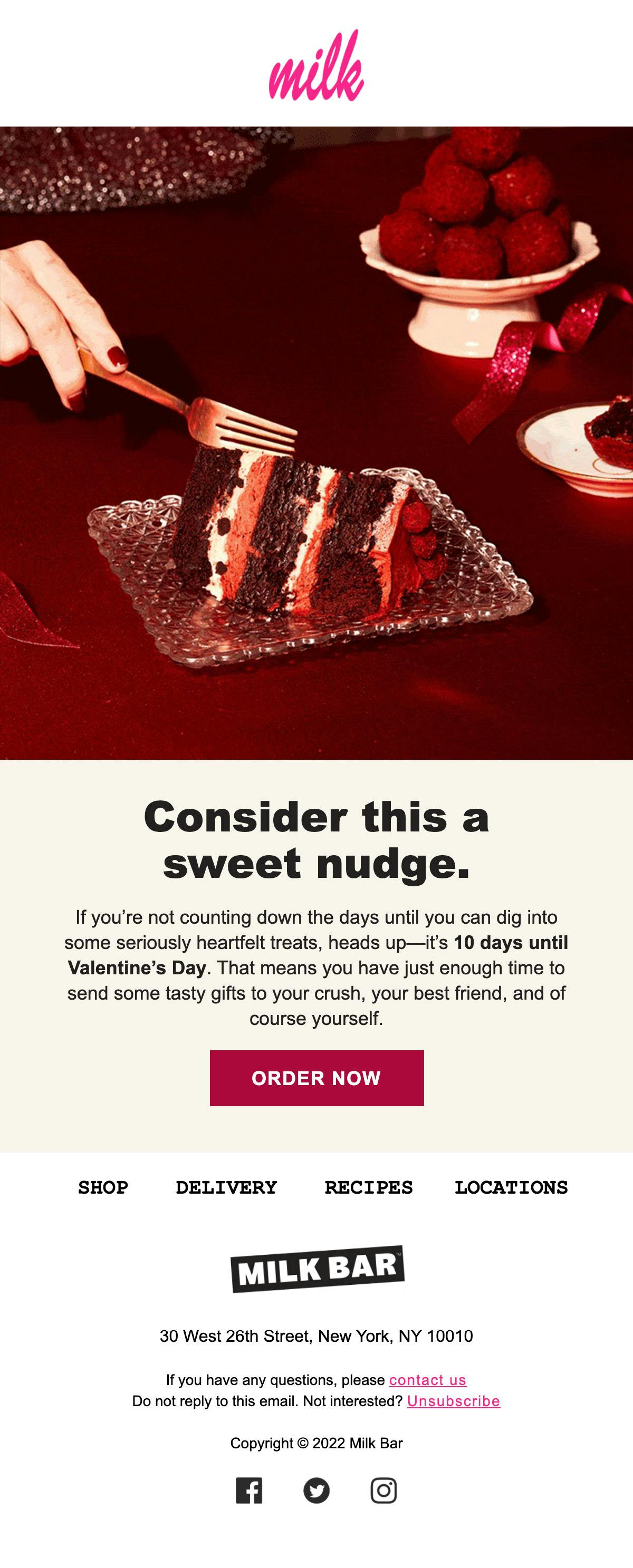Tap the ORDER NOW button
Screen dimensions: 633x1568
[x=316, y=1077]
